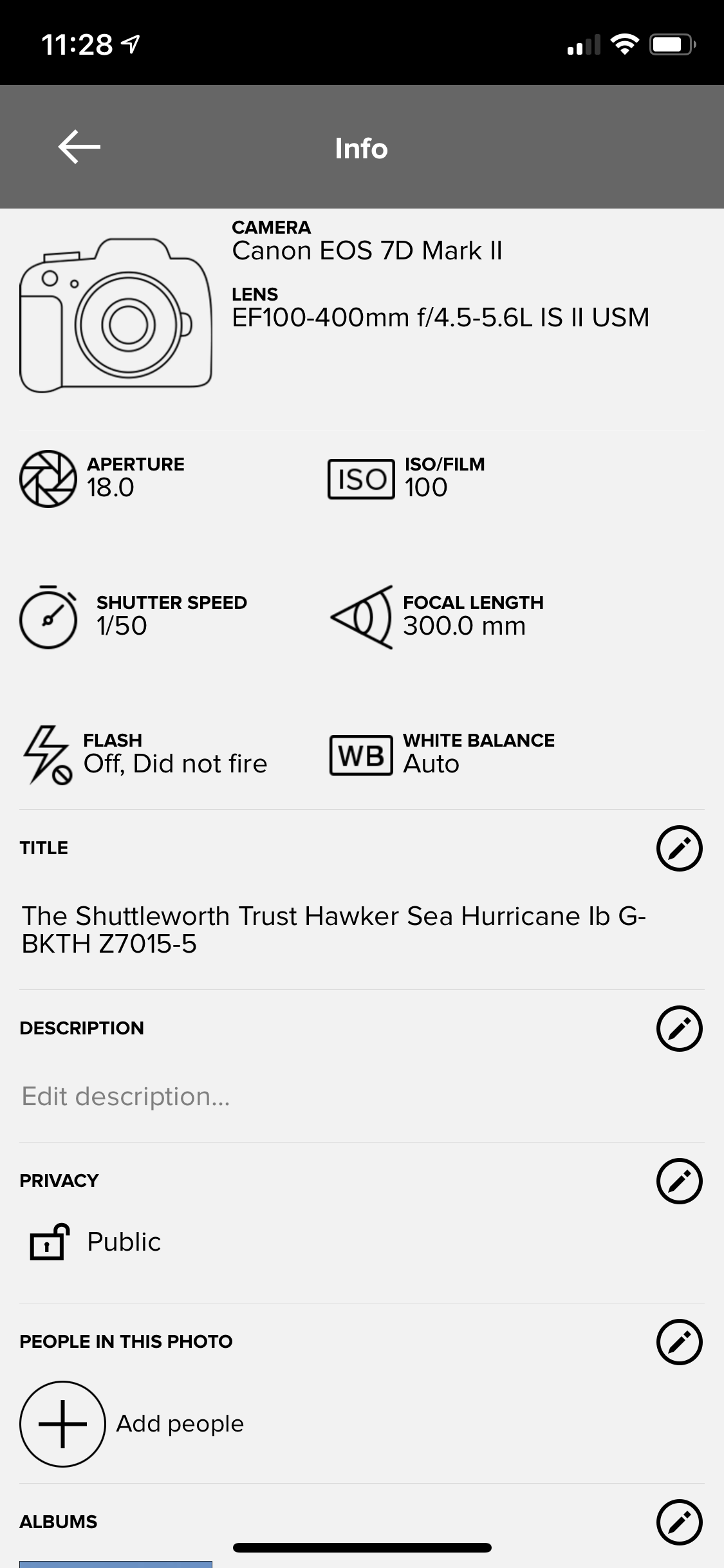Go back from the Info screen
This screenshot has height=1568, width=724.
(x=79, y=147)
